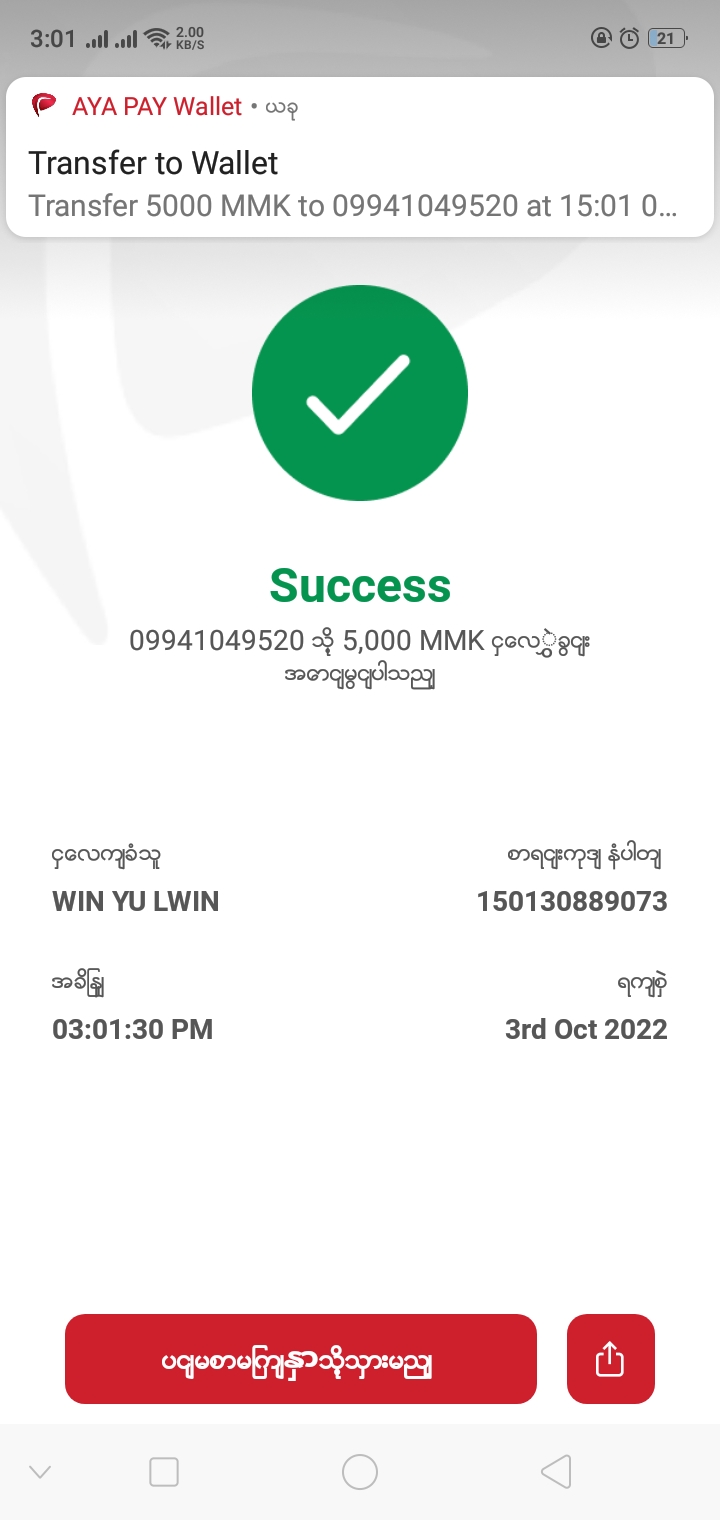Go back with the system back button
Viewport: 720px width, 1520px height.
click(556, 1471)
